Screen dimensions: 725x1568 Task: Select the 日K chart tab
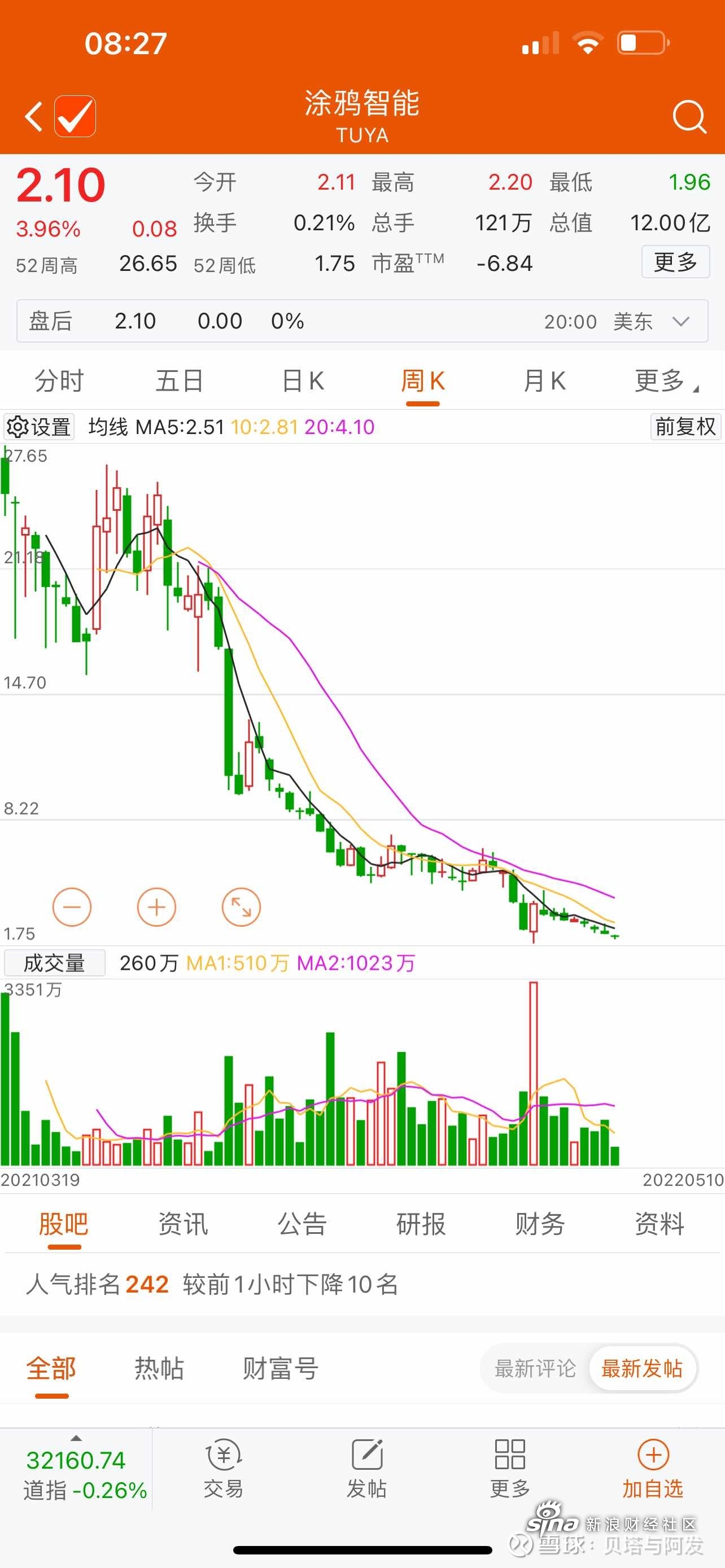tap(303, 382)
